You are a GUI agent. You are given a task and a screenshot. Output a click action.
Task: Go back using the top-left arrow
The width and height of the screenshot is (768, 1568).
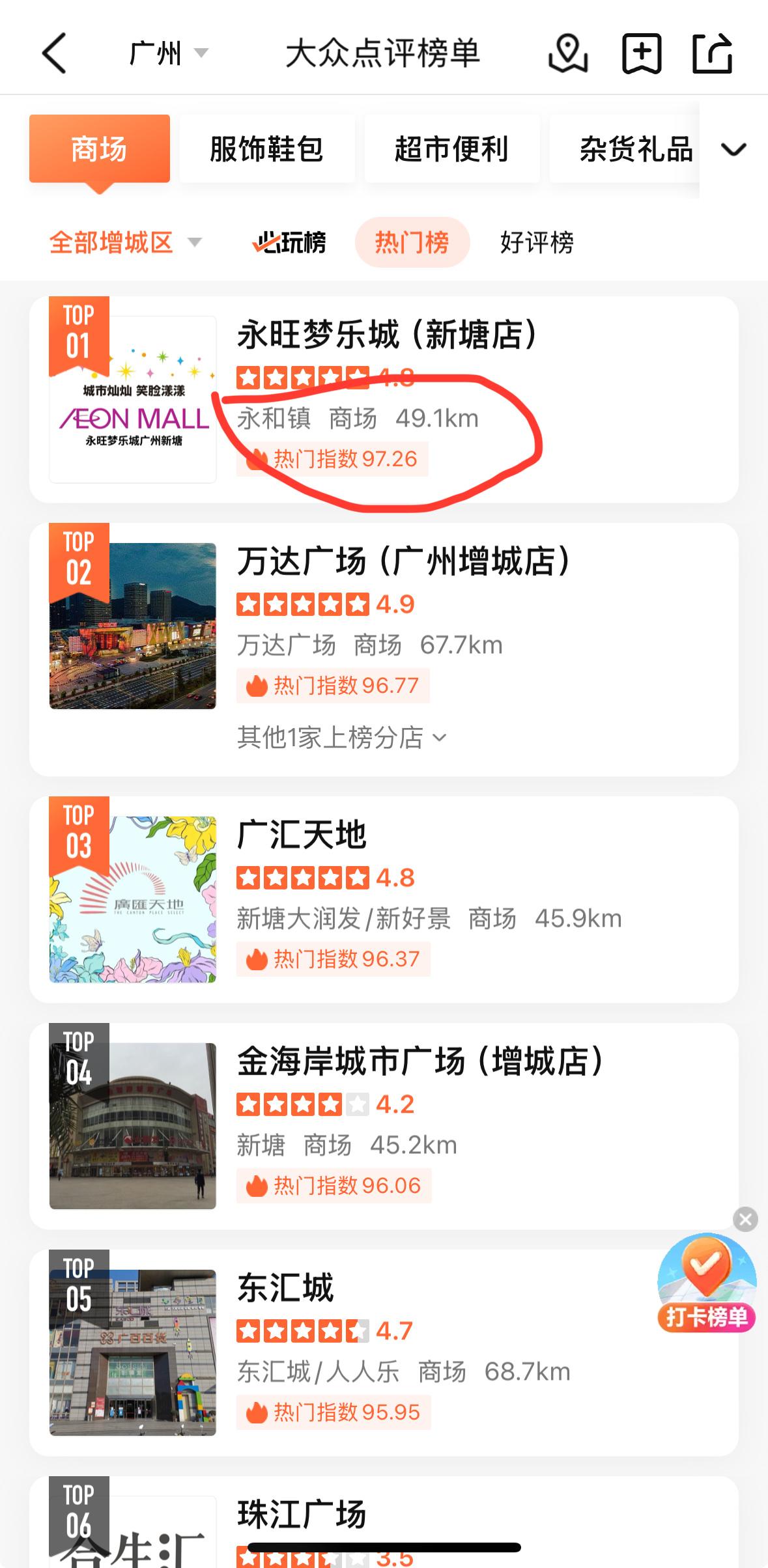pyautogui.click(x=55, y=53)
